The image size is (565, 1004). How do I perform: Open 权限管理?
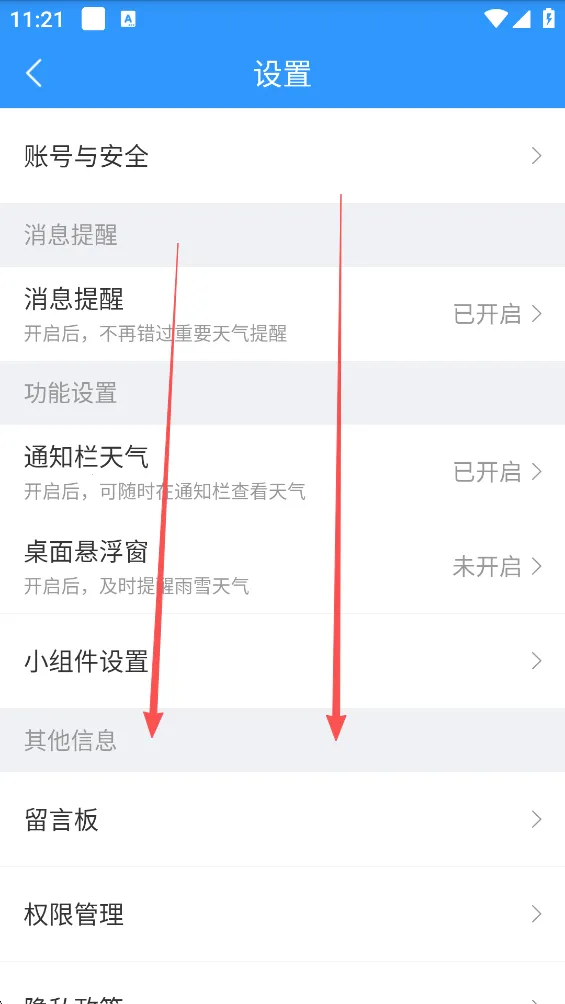[282, 914]
